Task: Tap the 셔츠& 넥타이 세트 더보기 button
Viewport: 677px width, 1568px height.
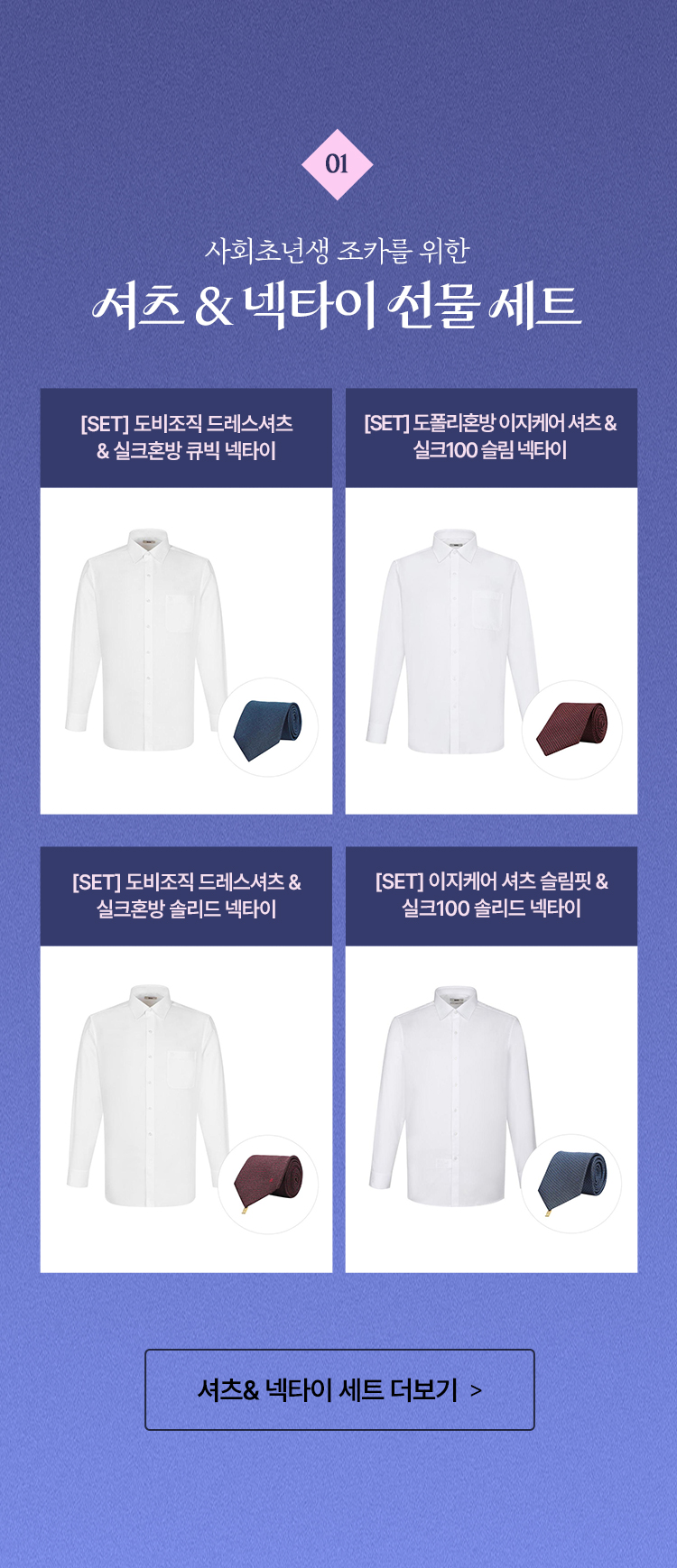Action: pyautogui.click(x=339, y=1389)
